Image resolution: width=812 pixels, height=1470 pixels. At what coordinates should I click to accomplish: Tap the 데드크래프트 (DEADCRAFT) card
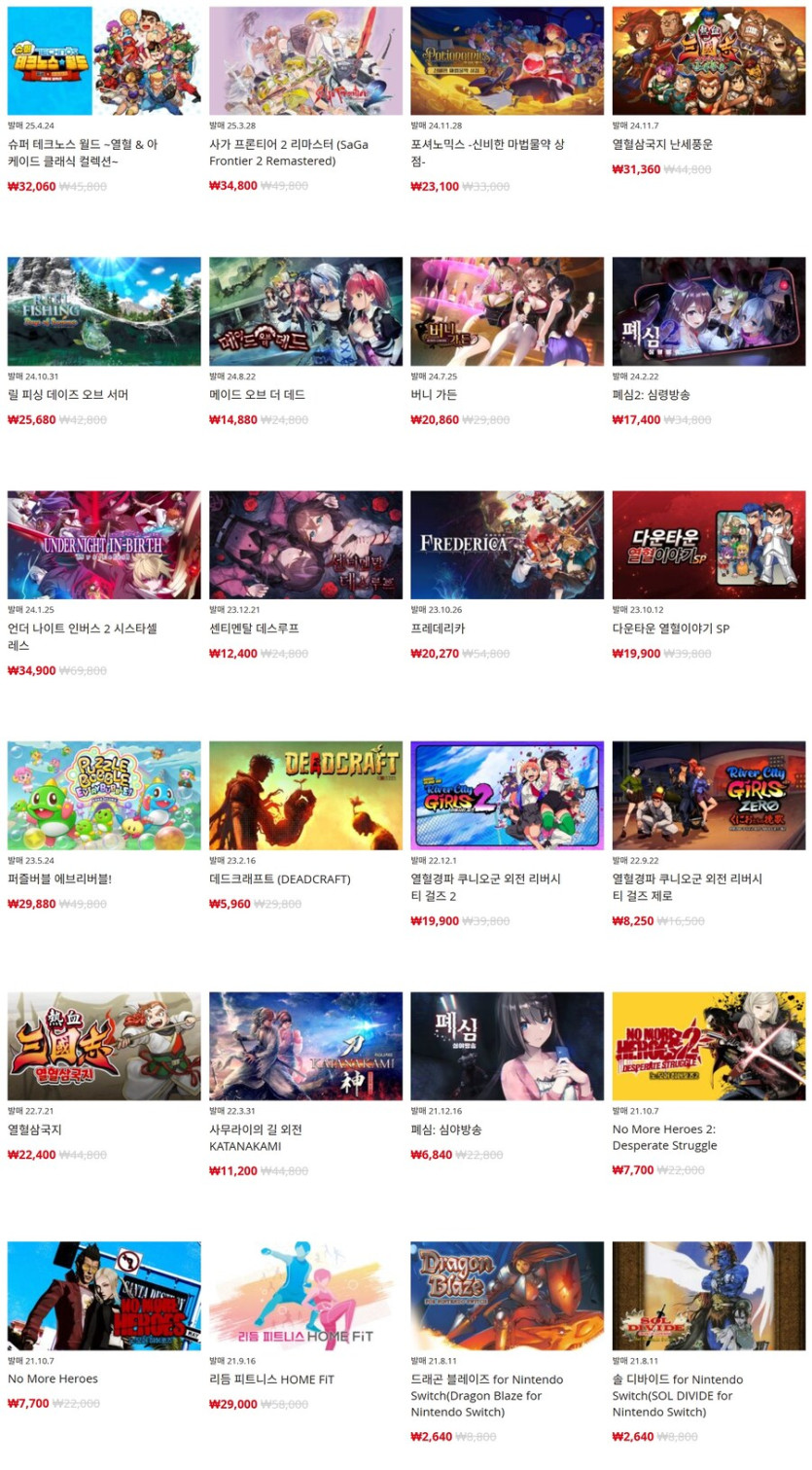click(305, 795)
